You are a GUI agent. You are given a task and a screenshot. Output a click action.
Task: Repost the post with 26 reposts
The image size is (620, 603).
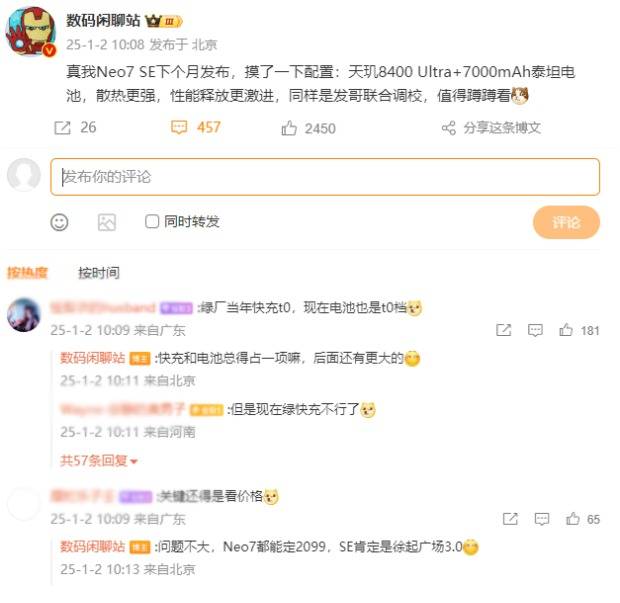(63, 128)
